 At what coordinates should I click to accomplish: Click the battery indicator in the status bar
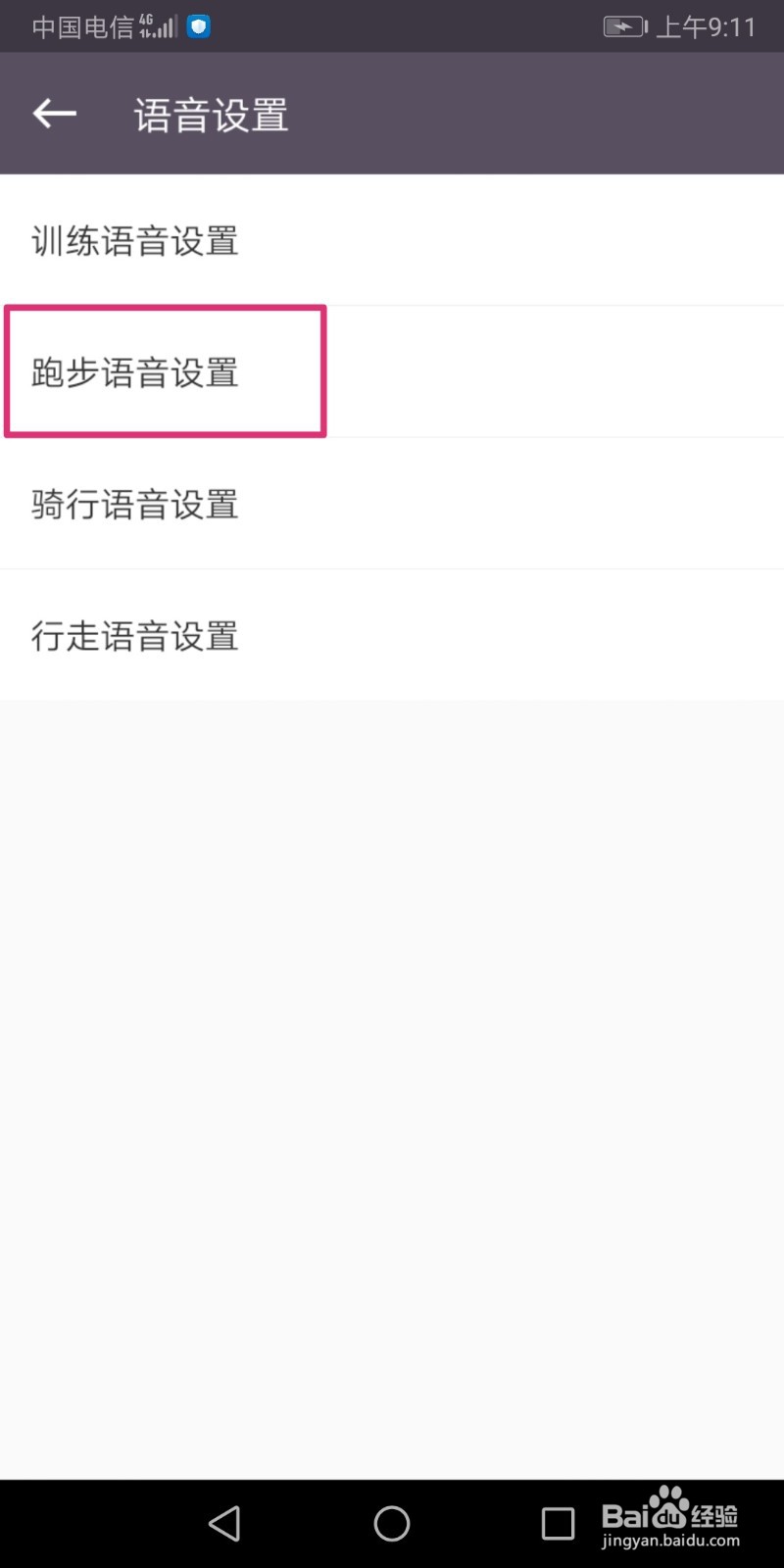click(x=624, y=26)
